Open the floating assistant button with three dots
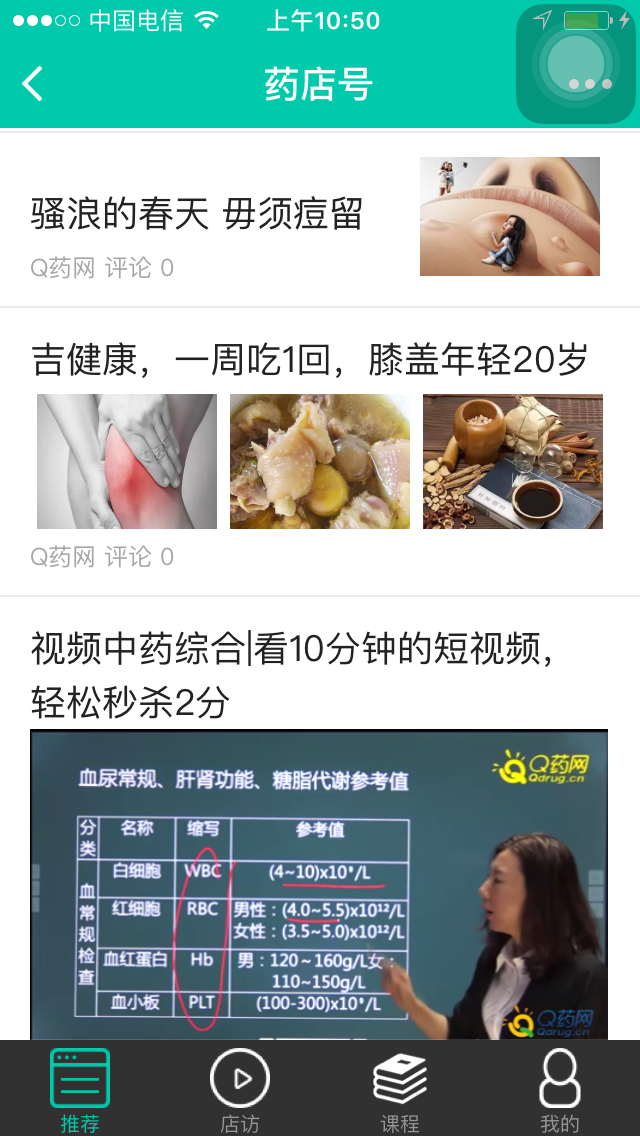Viewport: 640px width, 1136px height. [577, 66]
